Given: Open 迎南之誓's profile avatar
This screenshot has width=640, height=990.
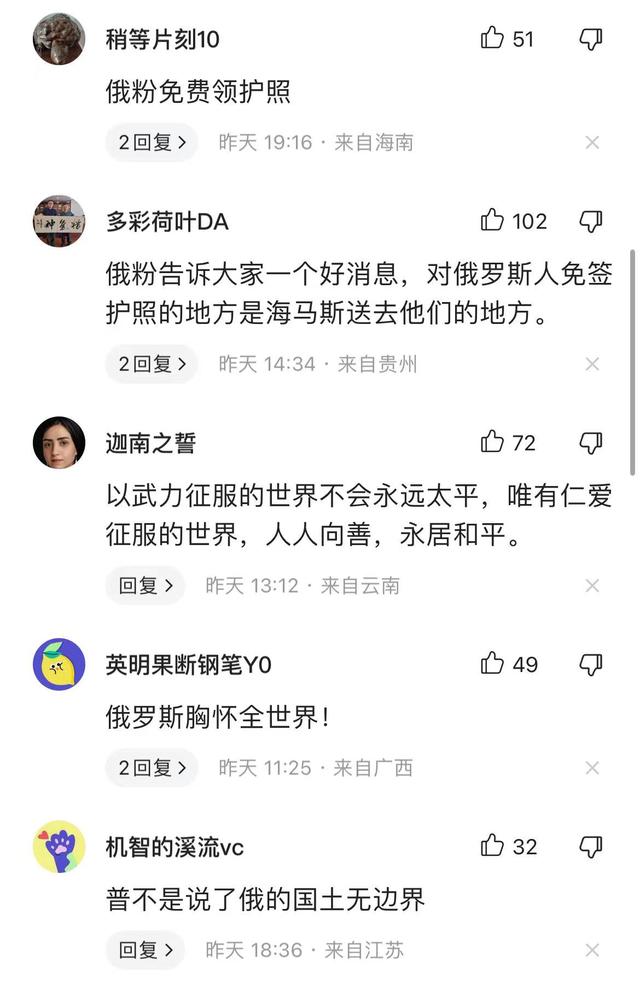Looking at the screenshot, I should click(59, 442).
